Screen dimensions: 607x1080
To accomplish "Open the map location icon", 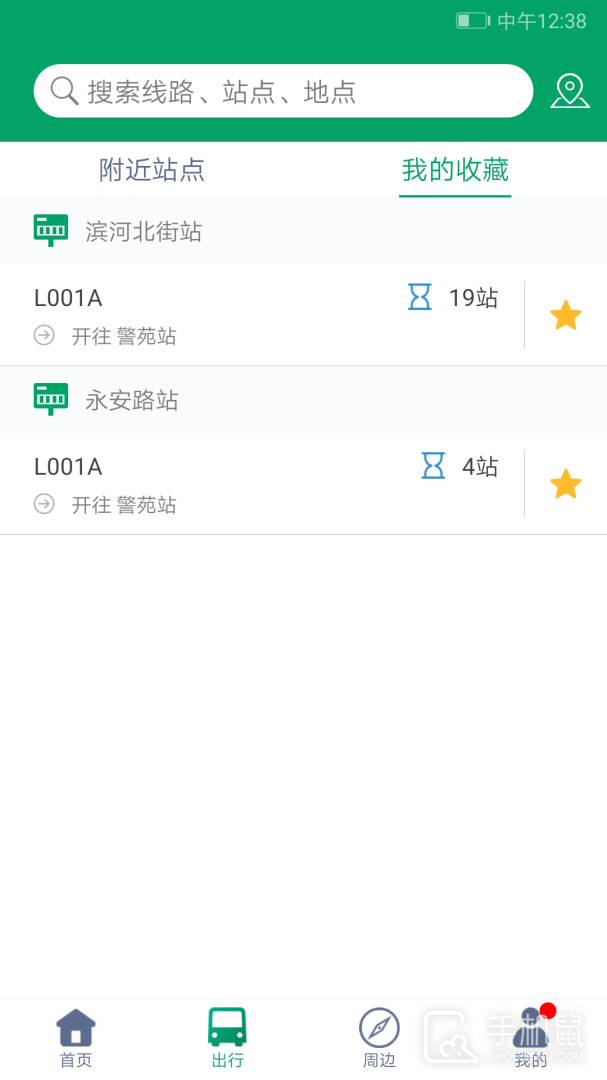I will 570,91.
